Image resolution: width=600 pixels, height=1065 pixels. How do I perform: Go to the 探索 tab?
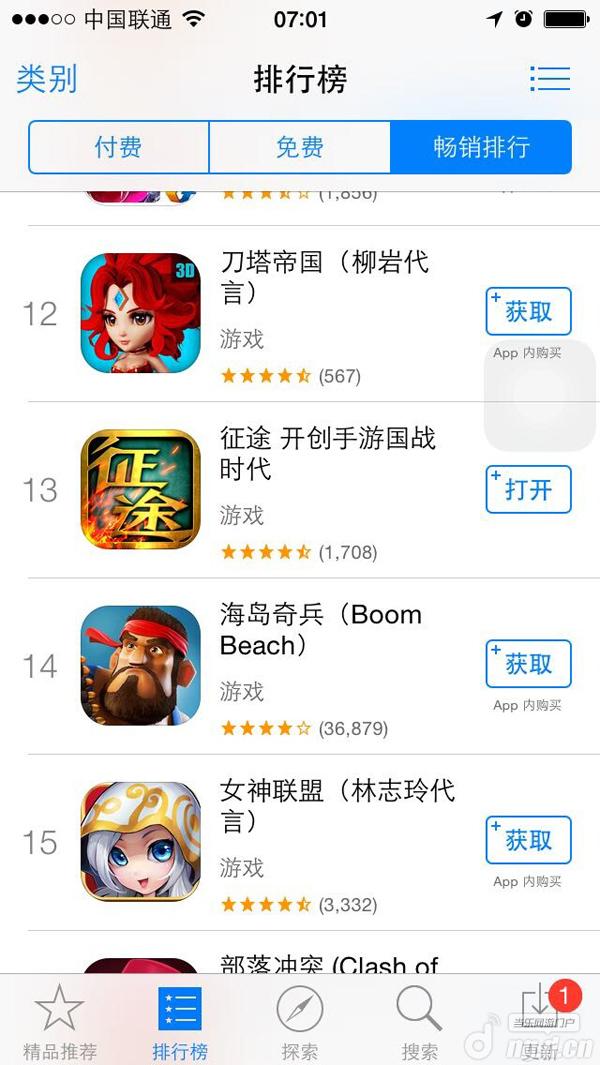click(x=299, y=1022)
